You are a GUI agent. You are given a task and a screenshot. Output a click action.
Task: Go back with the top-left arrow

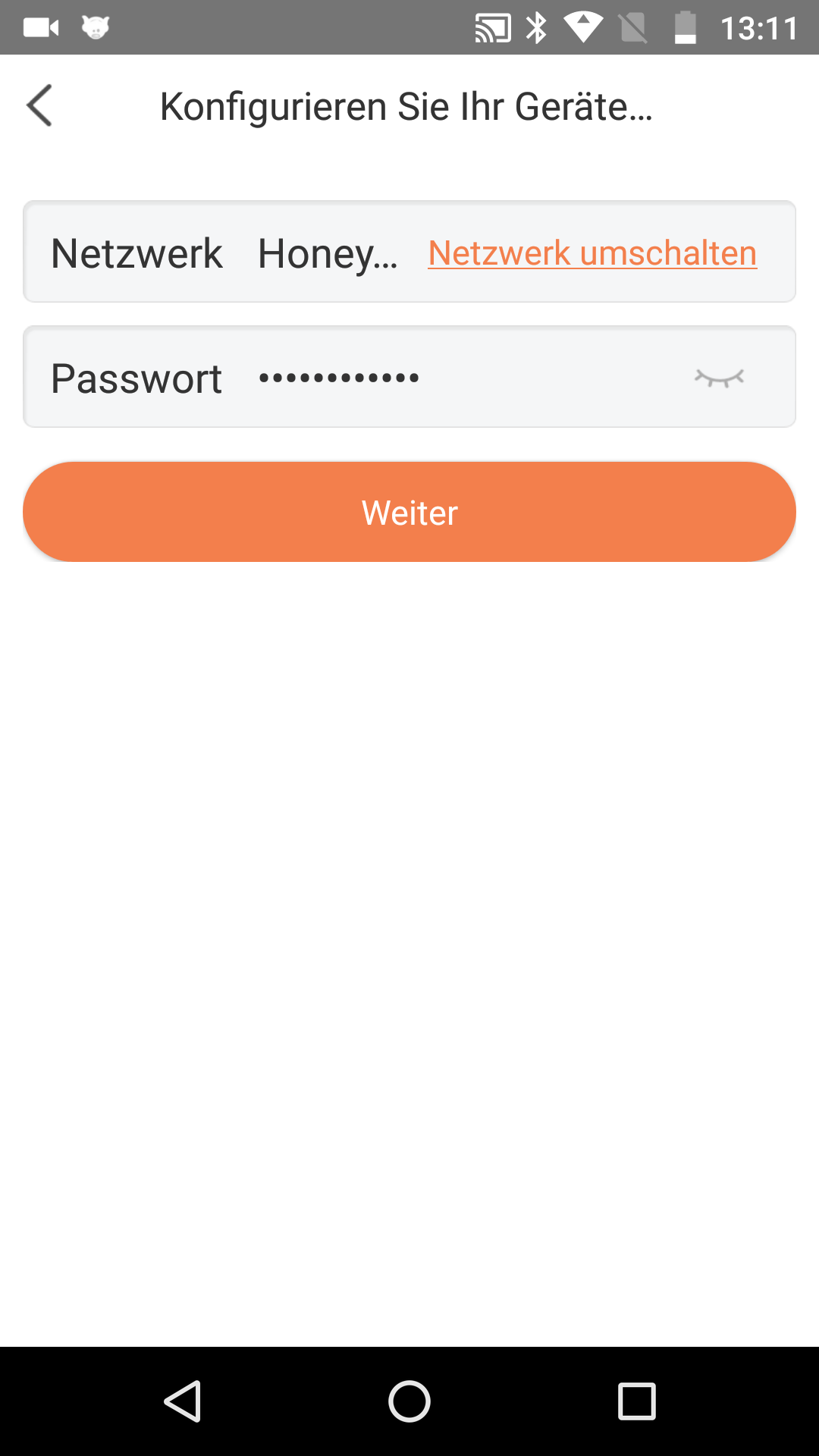coord(39,105)
